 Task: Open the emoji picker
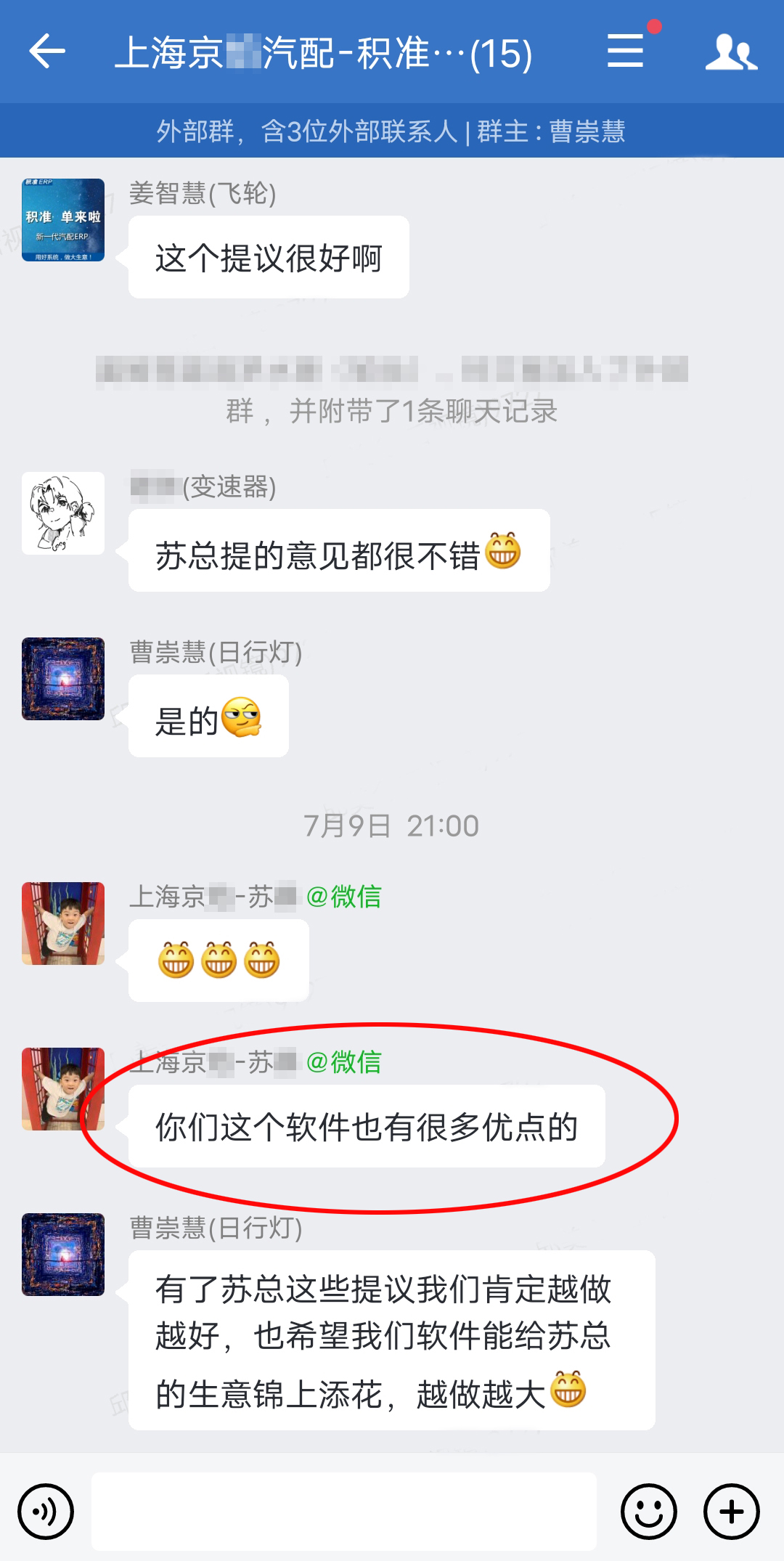(x=648, y=1512)
